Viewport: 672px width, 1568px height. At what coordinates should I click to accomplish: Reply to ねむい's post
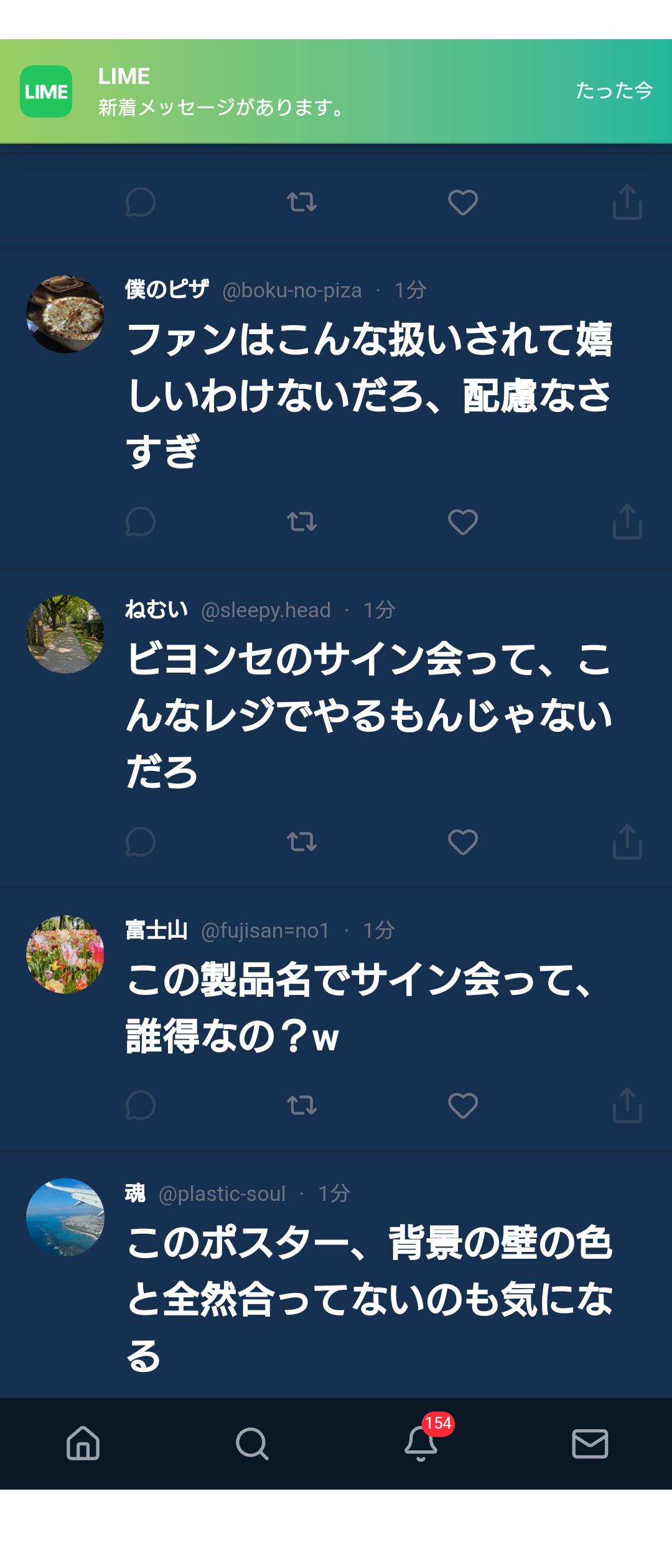point(140,842)
